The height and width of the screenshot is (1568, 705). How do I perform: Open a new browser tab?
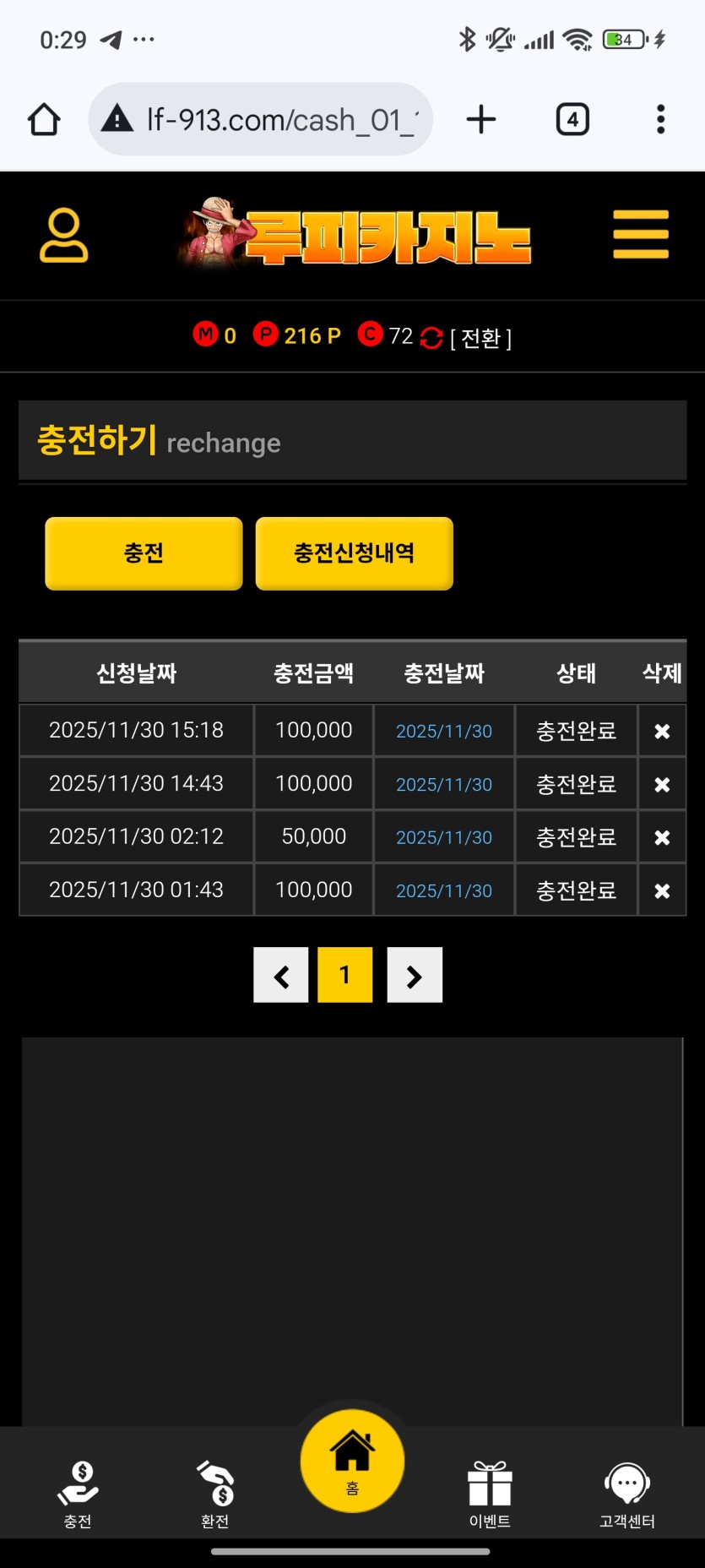point(481,119)
